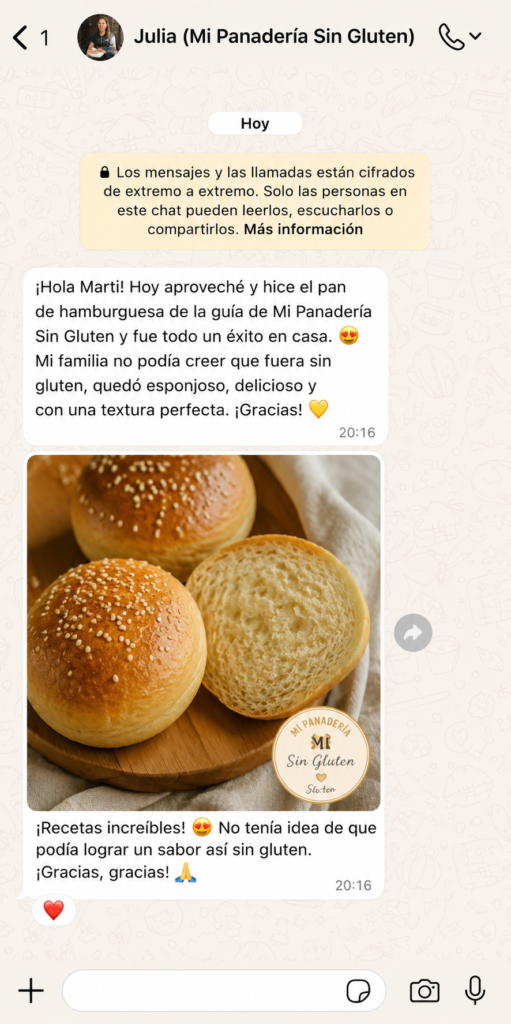Open contact info for Julia (Mi Panadería Sin Gluten)

point(274,37)
